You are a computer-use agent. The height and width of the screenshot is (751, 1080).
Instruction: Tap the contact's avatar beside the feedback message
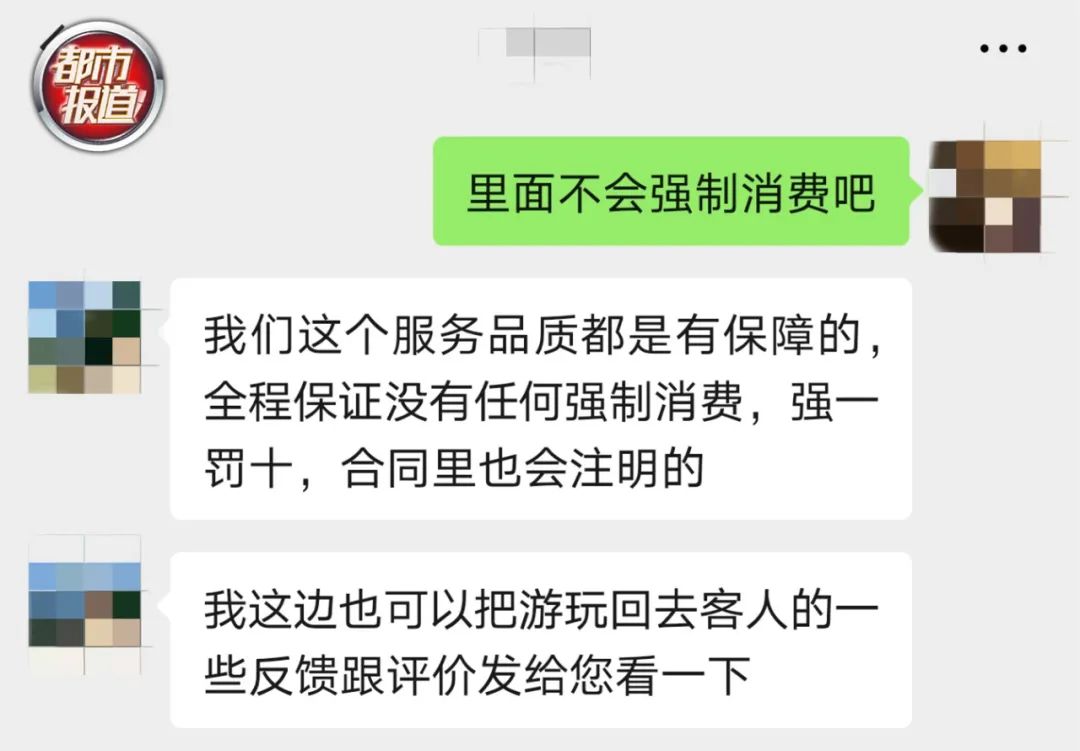[84, 605]
